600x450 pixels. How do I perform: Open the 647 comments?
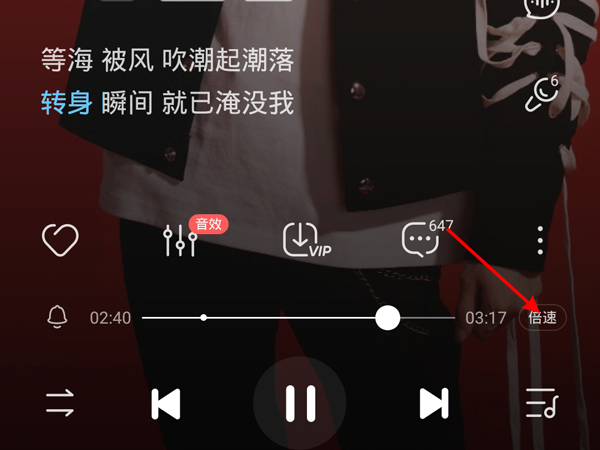[420, 240]
